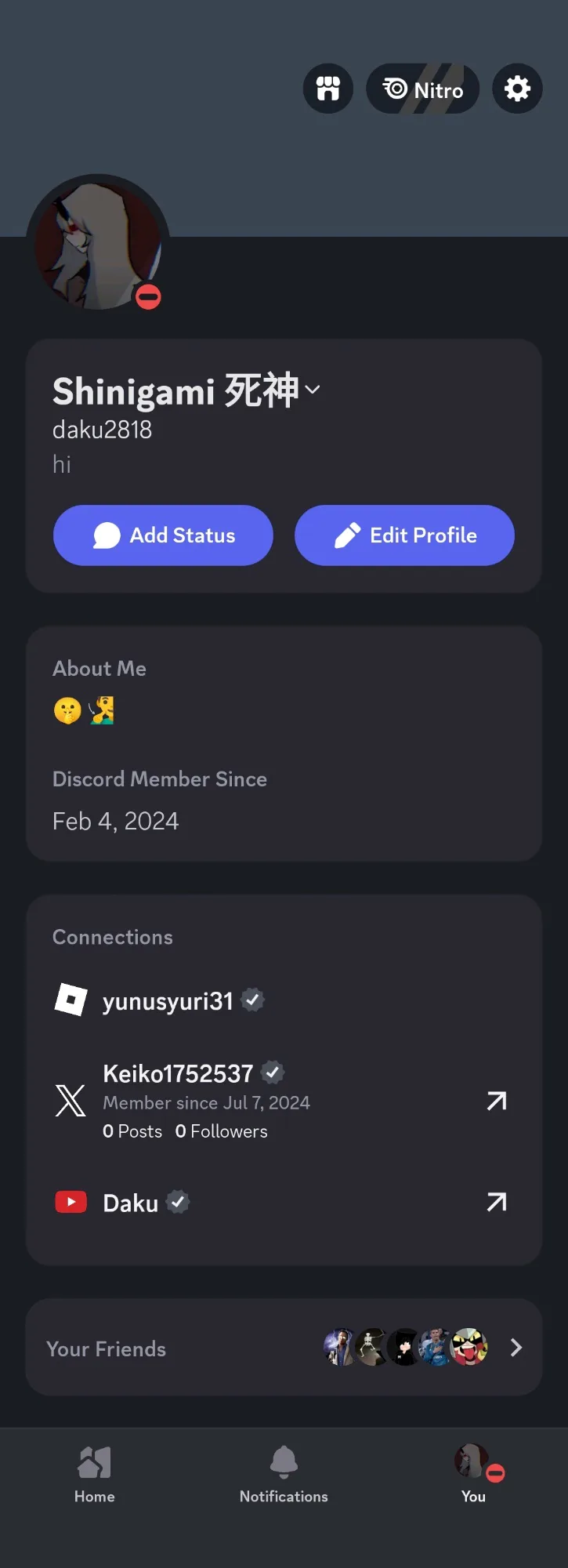The image size is (568, 1568).
Task: Edit your profile
Action: click(404, 535)
